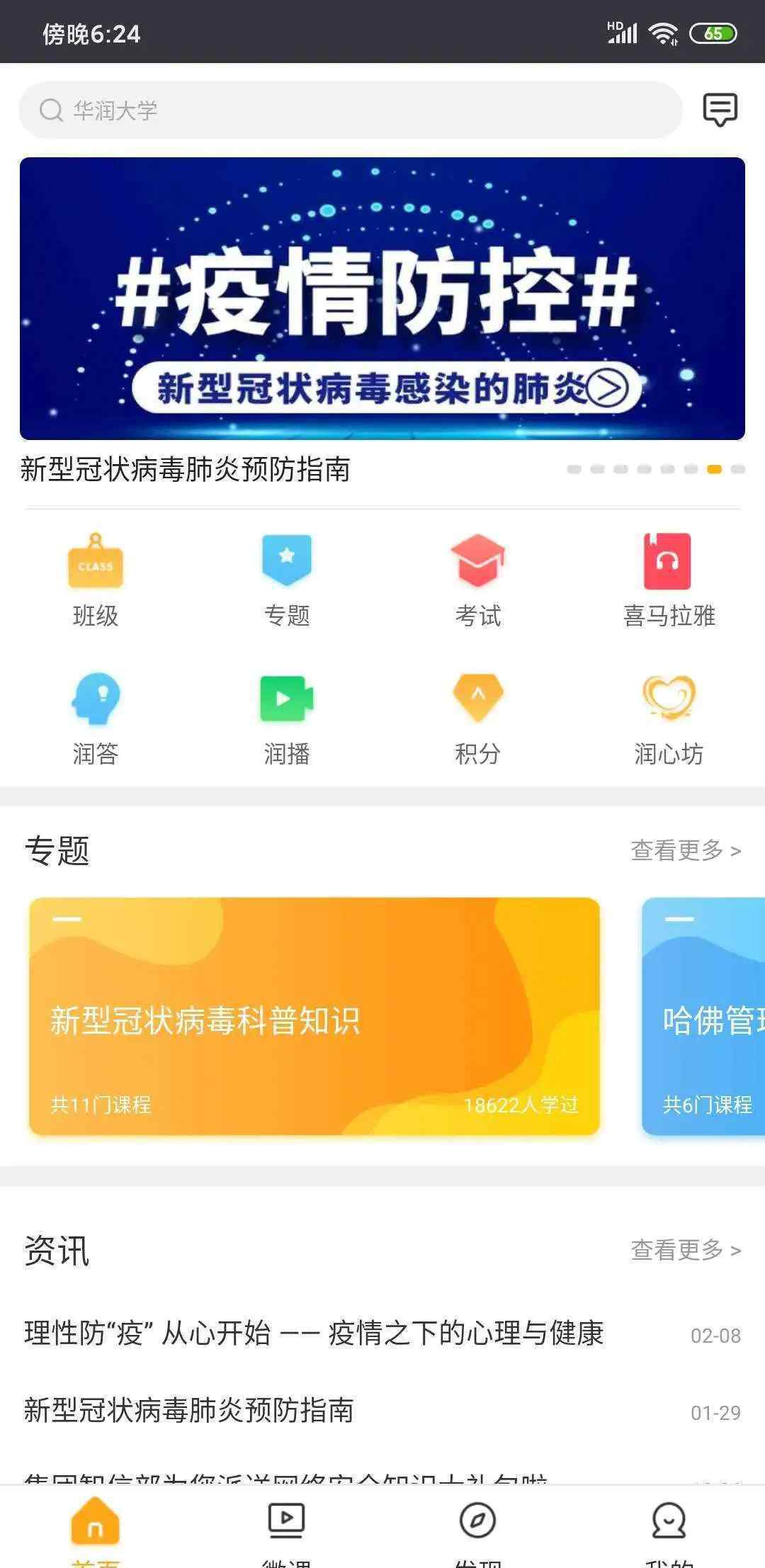Screen dimensions: 765x1568
Task: View more in the 专题 section
Action: click(x=685, y=850)
